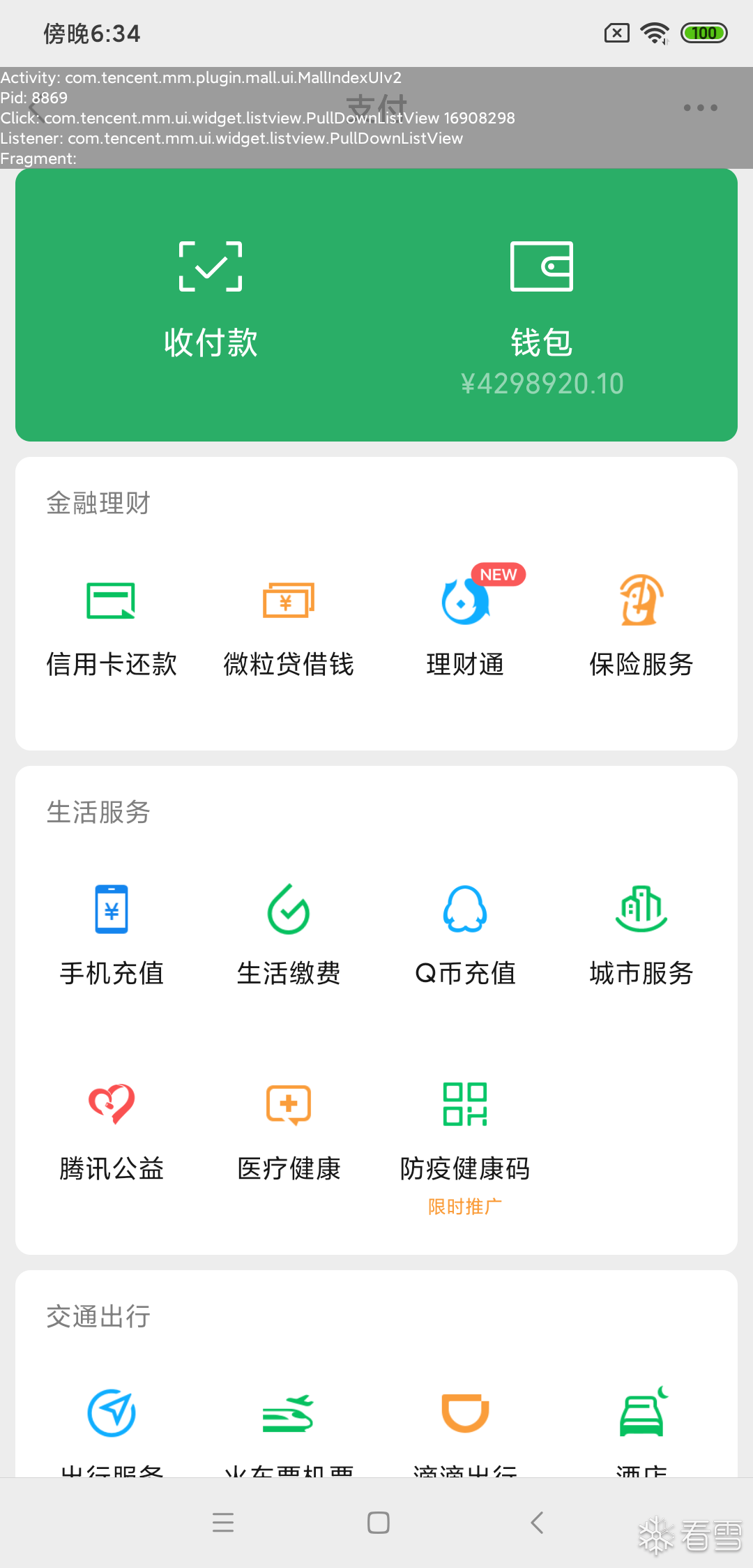The width and height of the screenshot is (753, 1568).
Task: Open the three-dot overflow menu
Action: pos(700,107)
